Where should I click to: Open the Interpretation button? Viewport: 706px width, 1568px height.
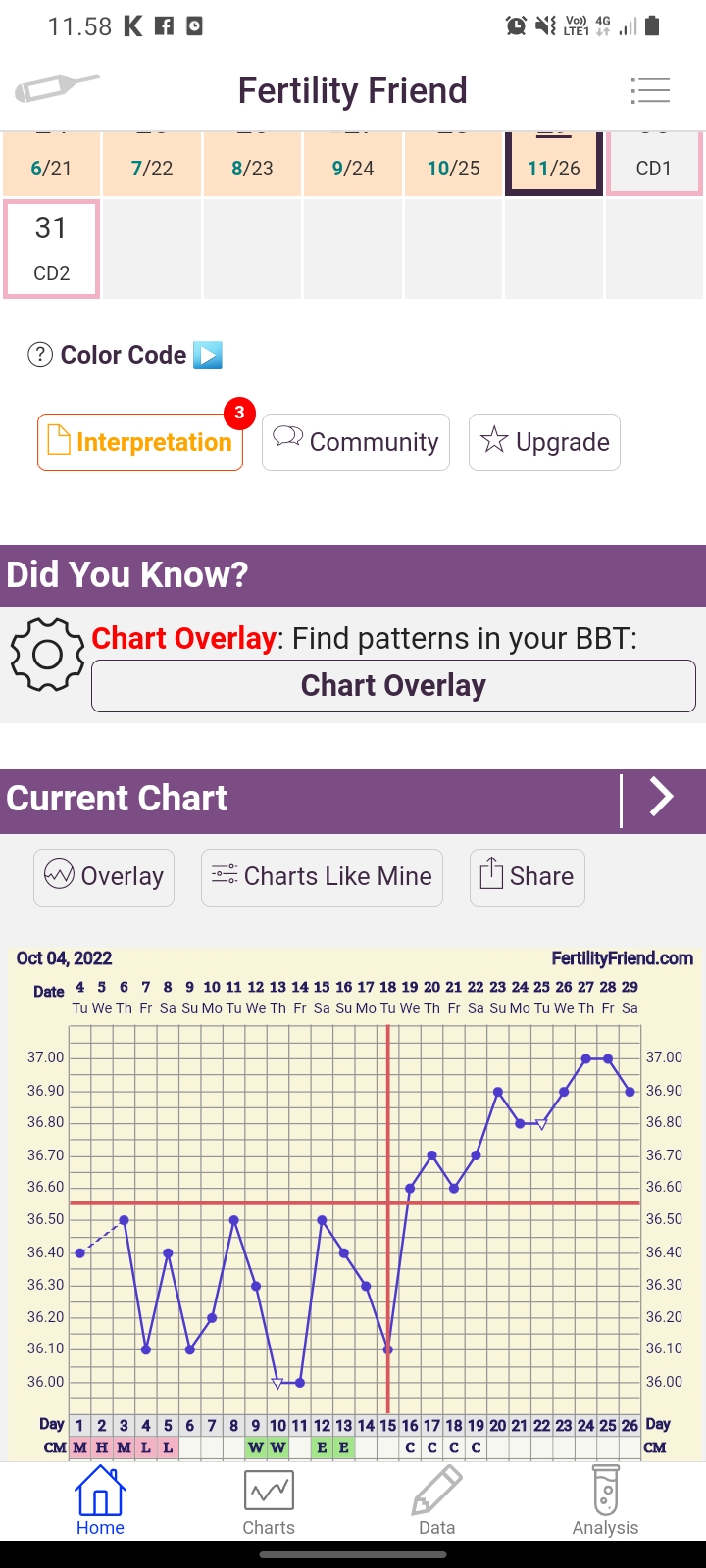(140, 442)
